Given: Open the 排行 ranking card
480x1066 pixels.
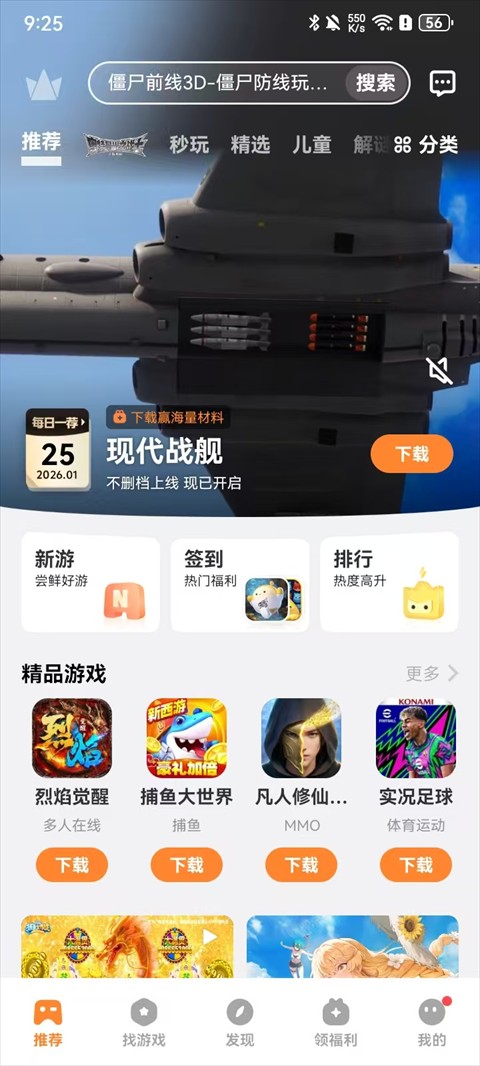Looking at the screenshot, I should (x=390, y=582).
